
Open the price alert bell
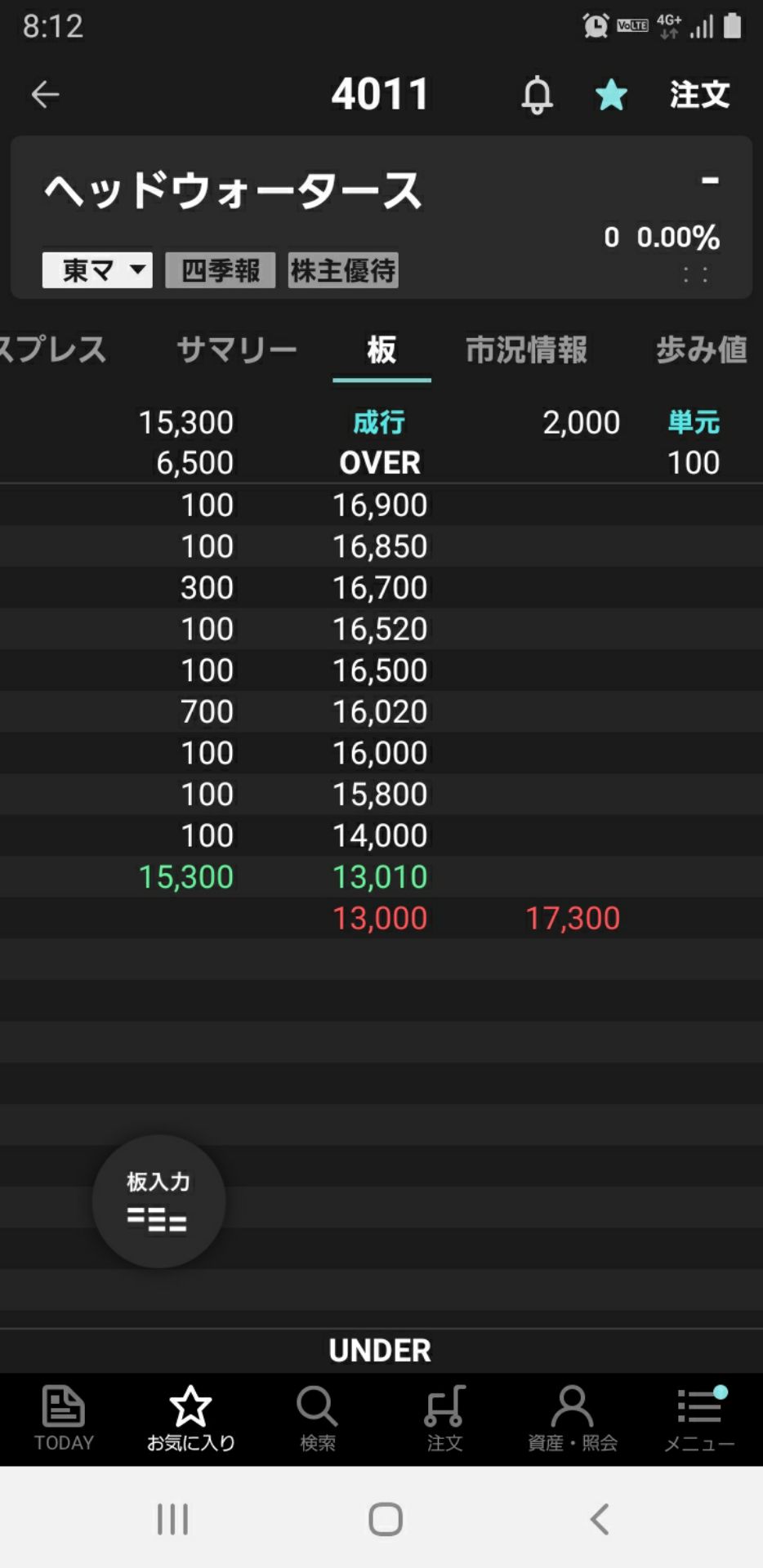[x=537, y=96]
